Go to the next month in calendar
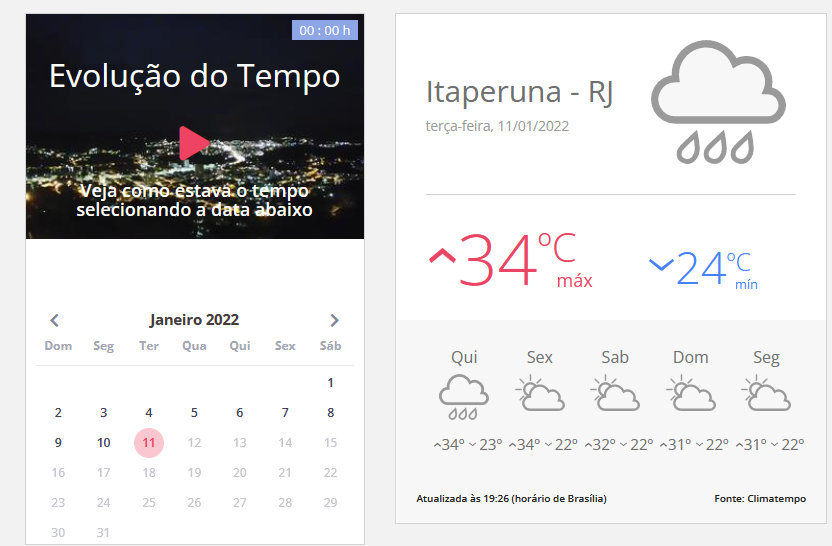The width and height of the screenshot is (832, 546). tap(334, 320)
